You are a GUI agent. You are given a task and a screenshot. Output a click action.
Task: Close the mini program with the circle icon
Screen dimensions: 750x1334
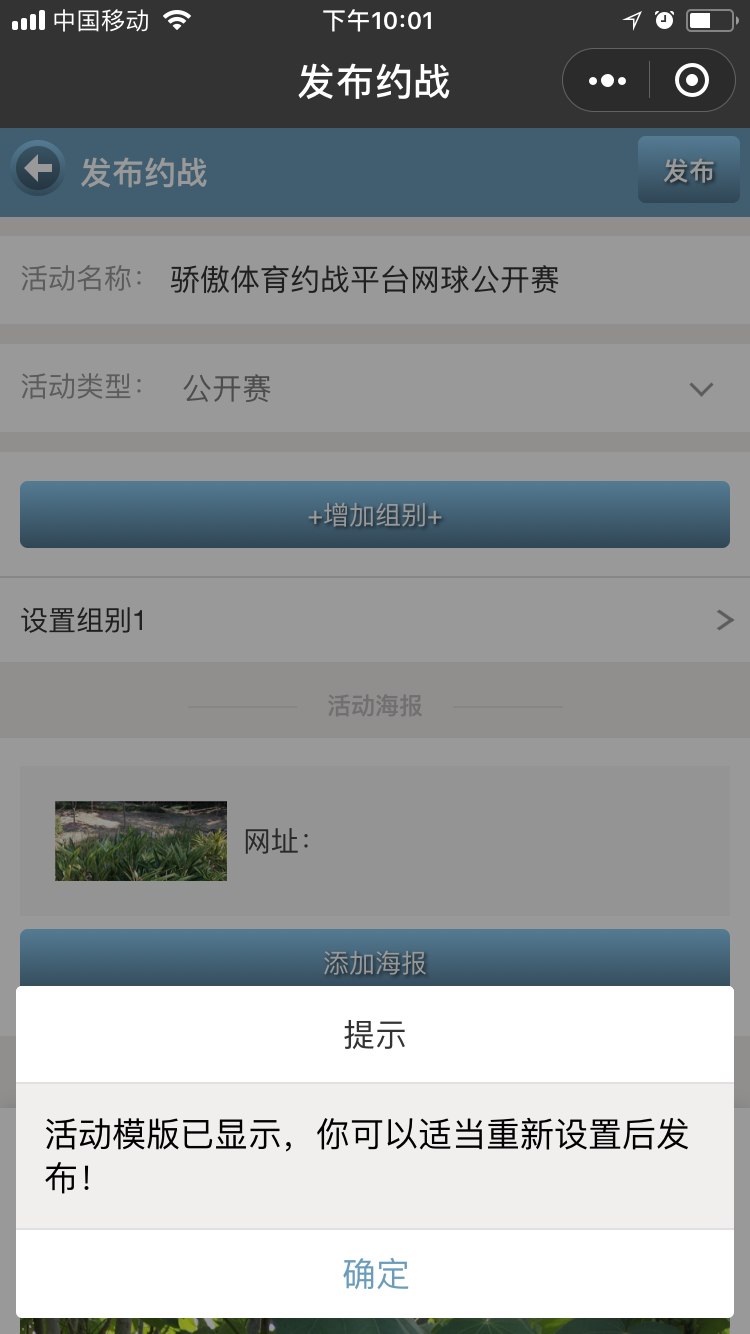[x=692, y=80]
